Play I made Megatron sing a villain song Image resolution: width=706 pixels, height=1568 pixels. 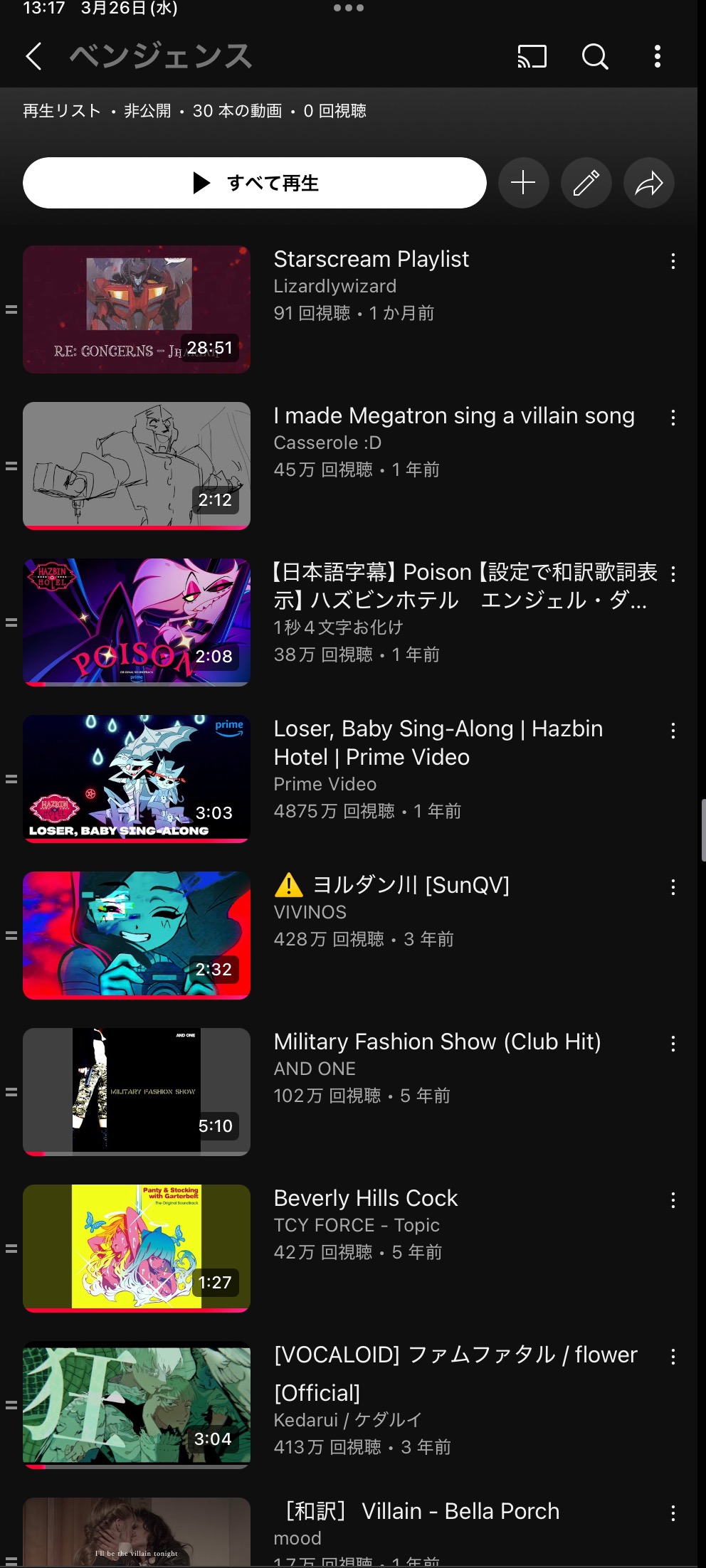pos(137,466)
